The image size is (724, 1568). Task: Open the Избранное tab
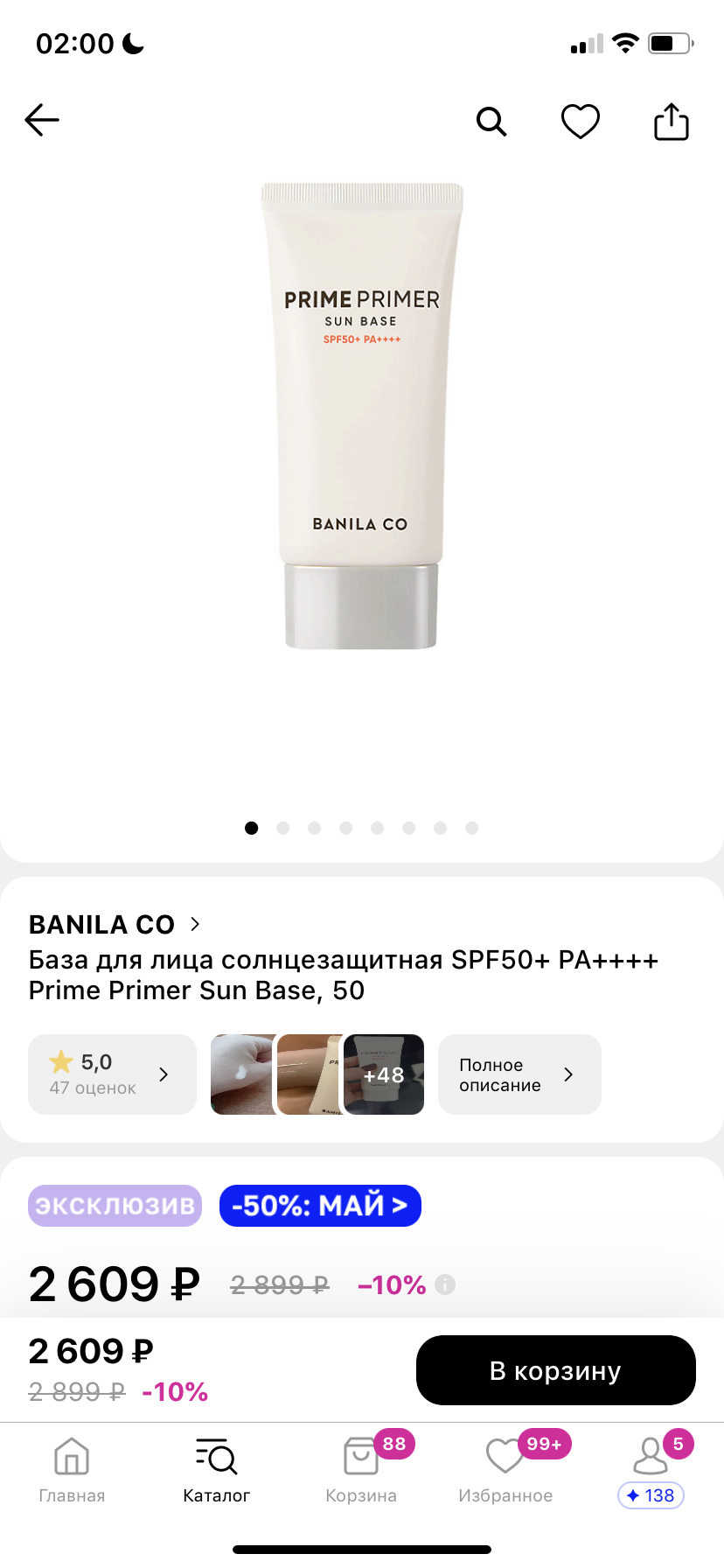pyautogui.click(x=505, y=1471)
